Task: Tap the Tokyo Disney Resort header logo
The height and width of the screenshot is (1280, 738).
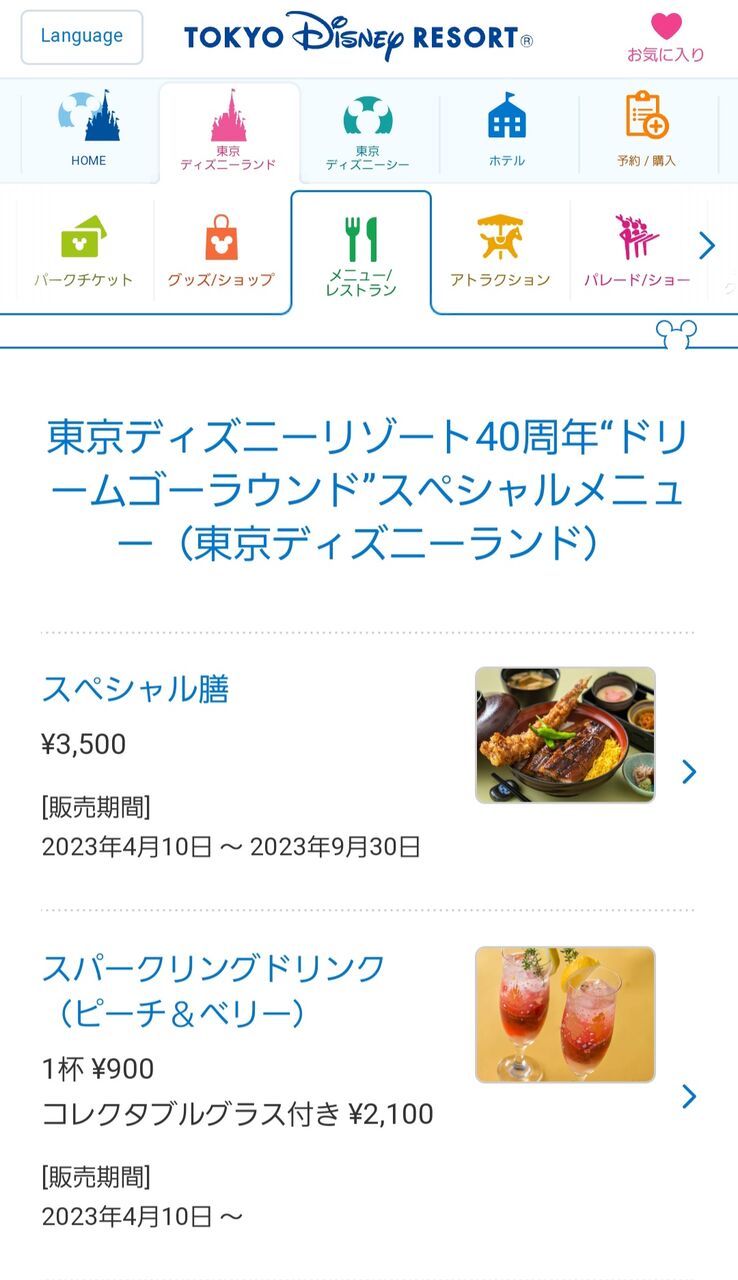Action: [x=358, y=38]
